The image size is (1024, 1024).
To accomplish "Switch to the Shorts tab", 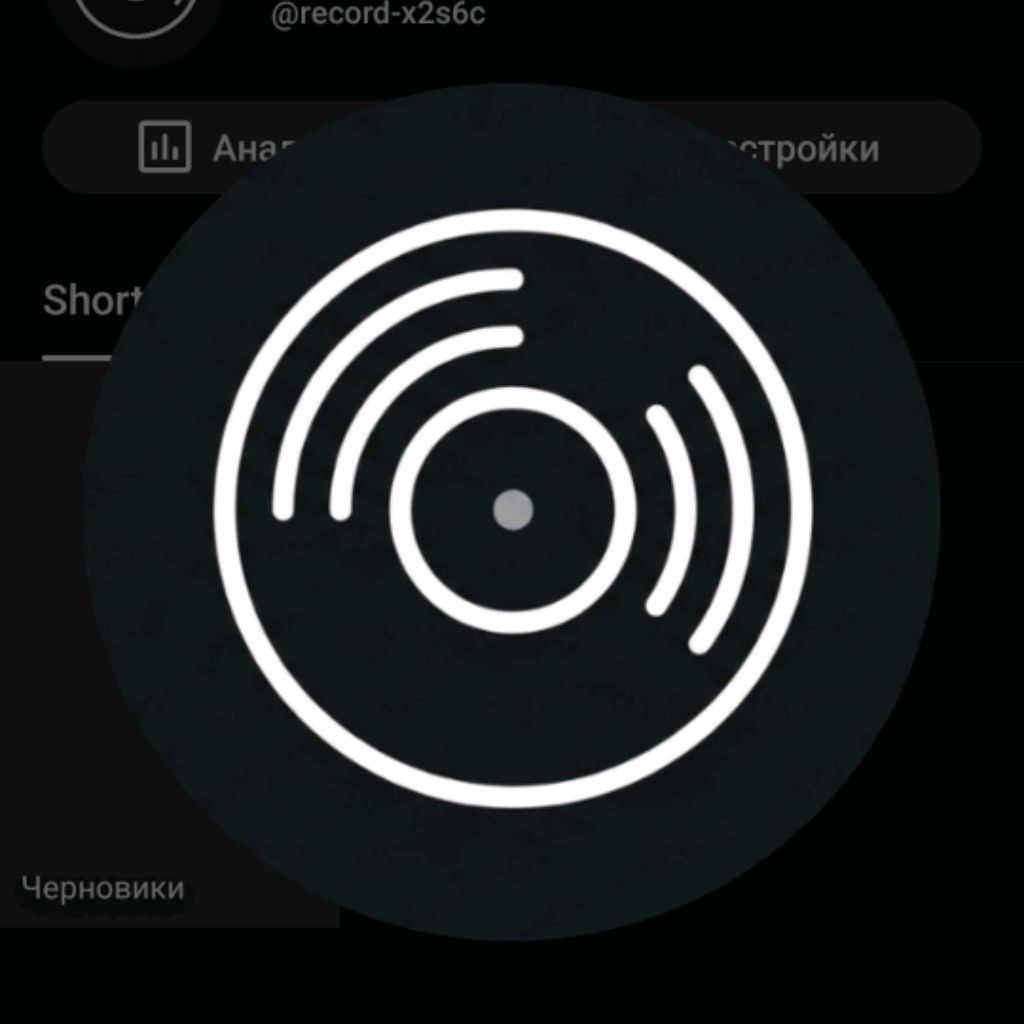I will coord(86,301).
